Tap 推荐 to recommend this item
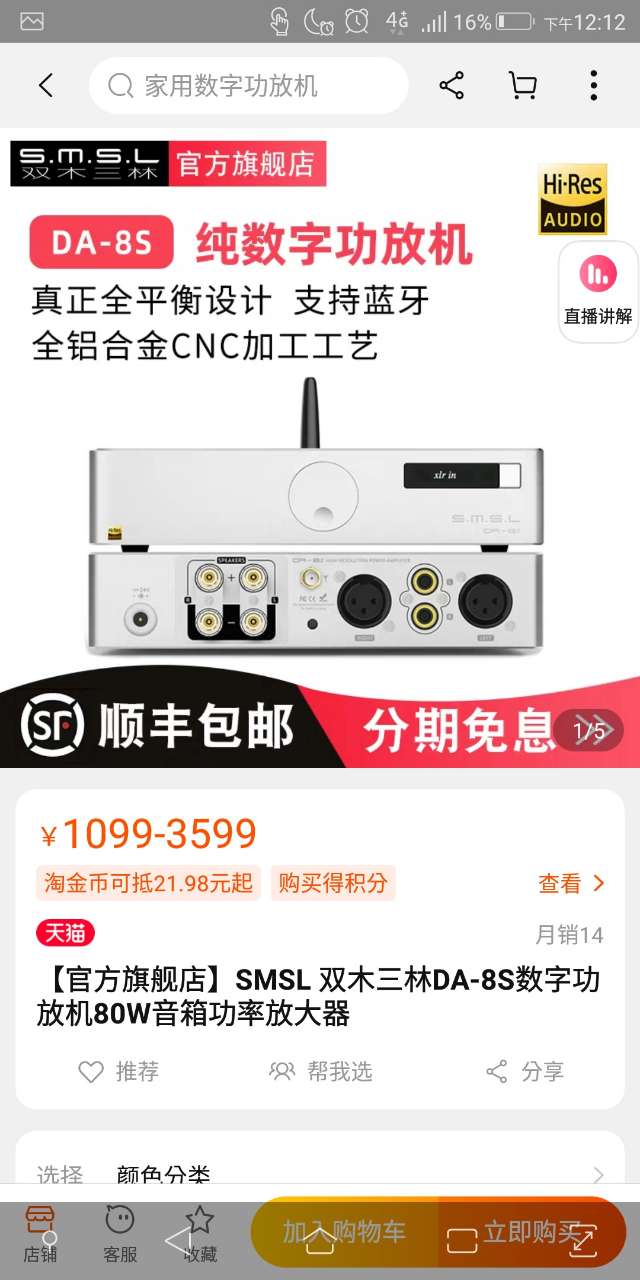Screen dimensions: 640x1280 [x=118, y=1072]
